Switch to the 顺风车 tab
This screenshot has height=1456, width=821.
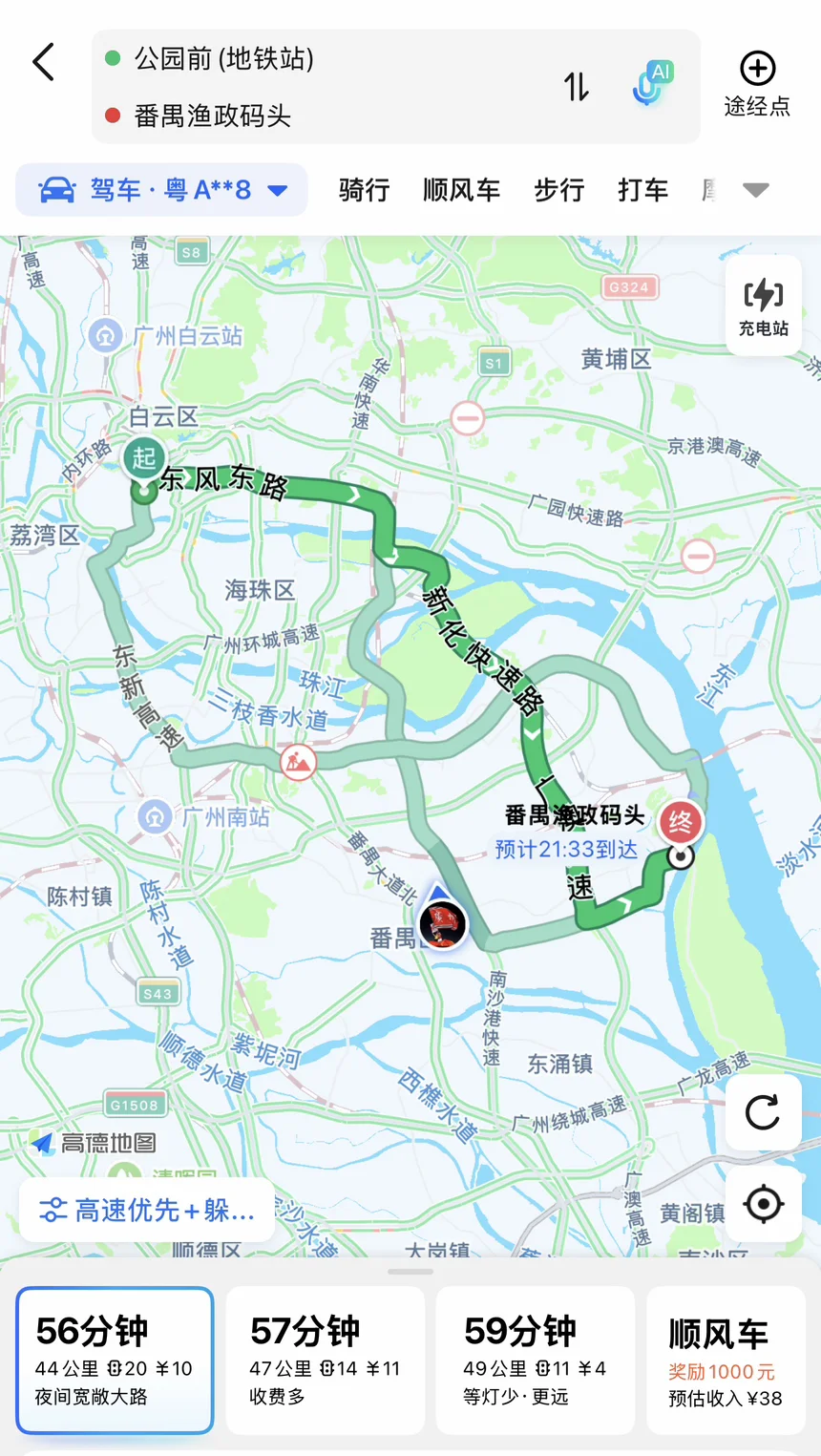[x=461, y=190]
